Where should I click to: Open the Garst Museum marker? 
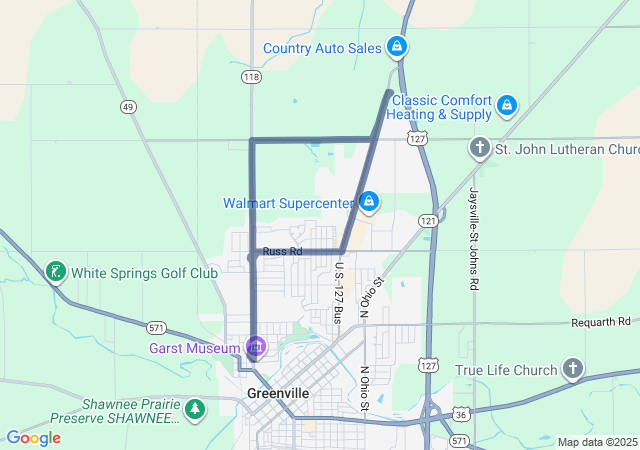pos(255,347)
